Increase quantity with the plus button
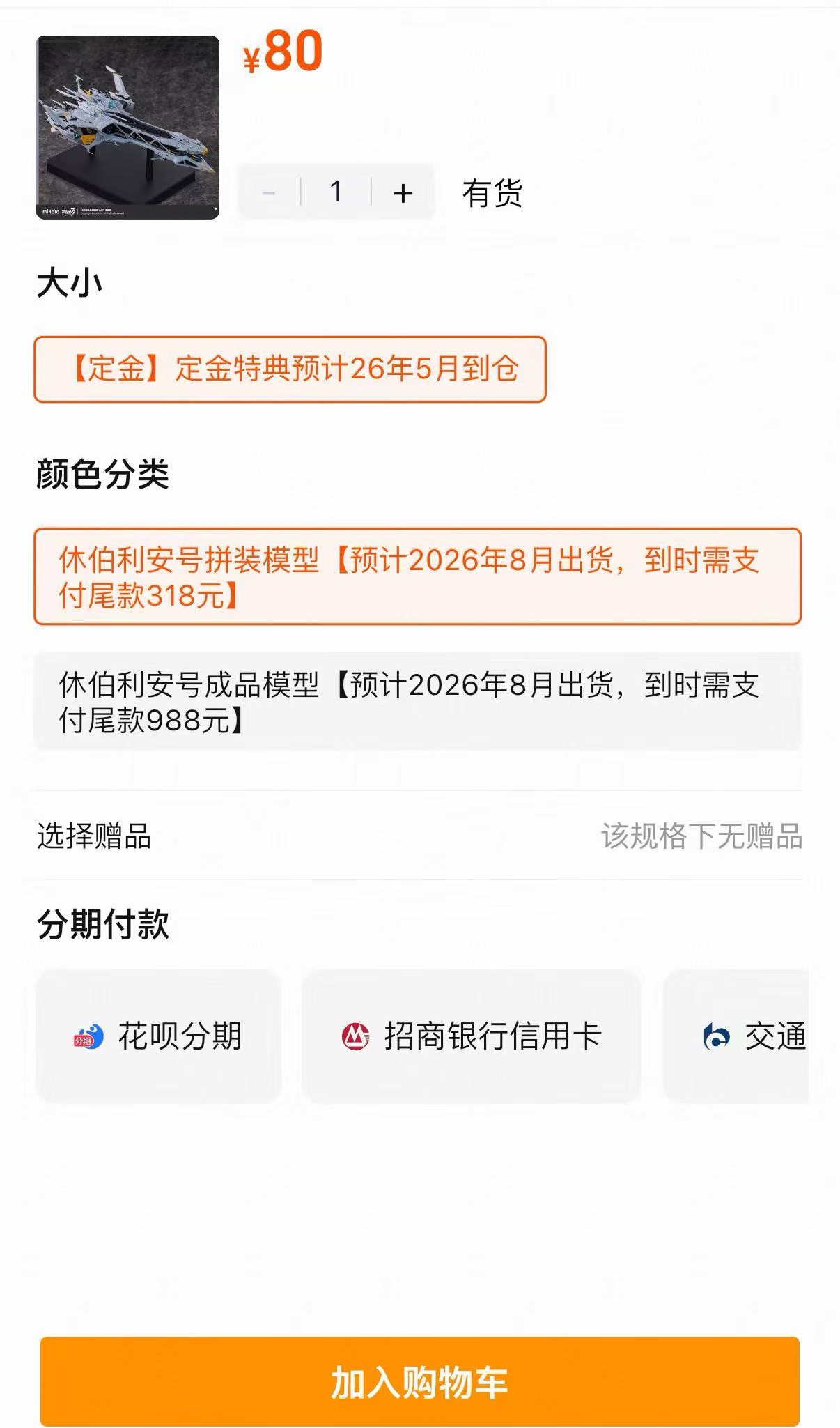The width and height of the screenshot is (840, 1428). coord(403,193)
